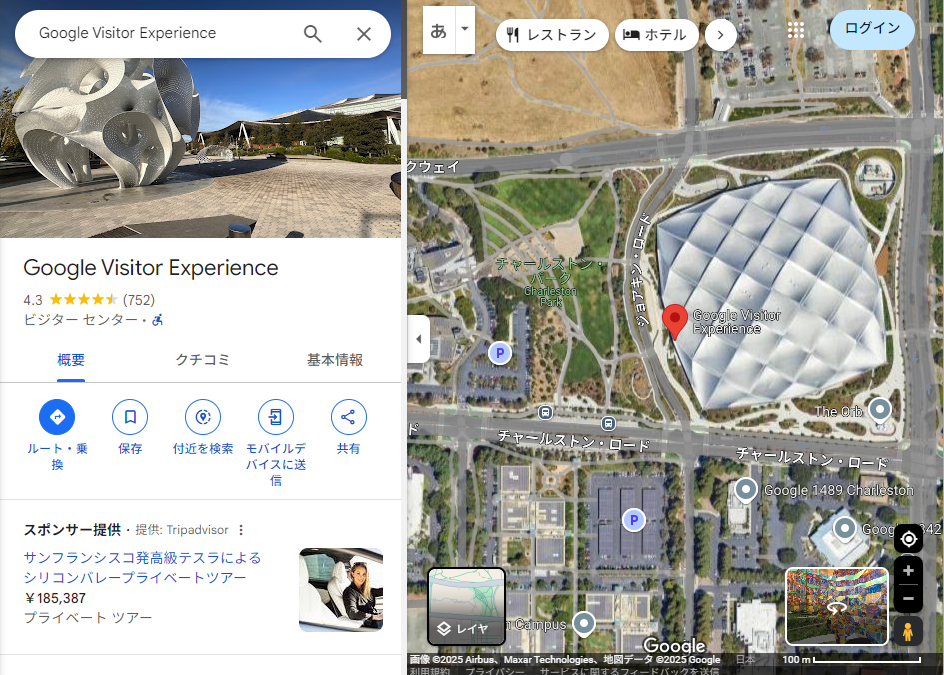Image resolution: width=944 pixels, height=675 pixels.
Task: Tap the ログイン button
Action: pyautogui.click(x=872, y=29)
